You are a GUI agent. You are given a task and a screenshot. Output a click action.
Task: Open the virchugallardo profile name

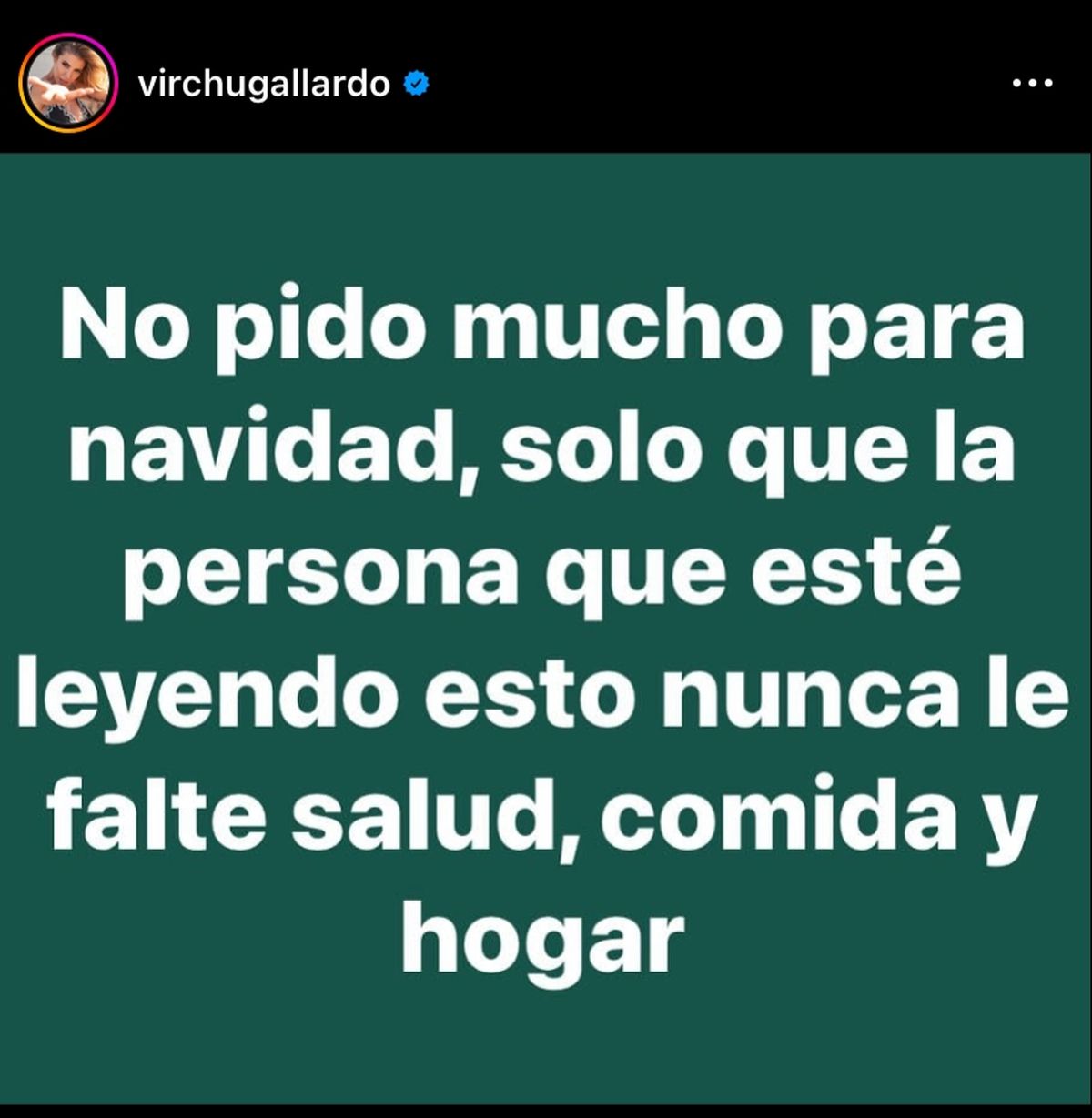[264, 85]
